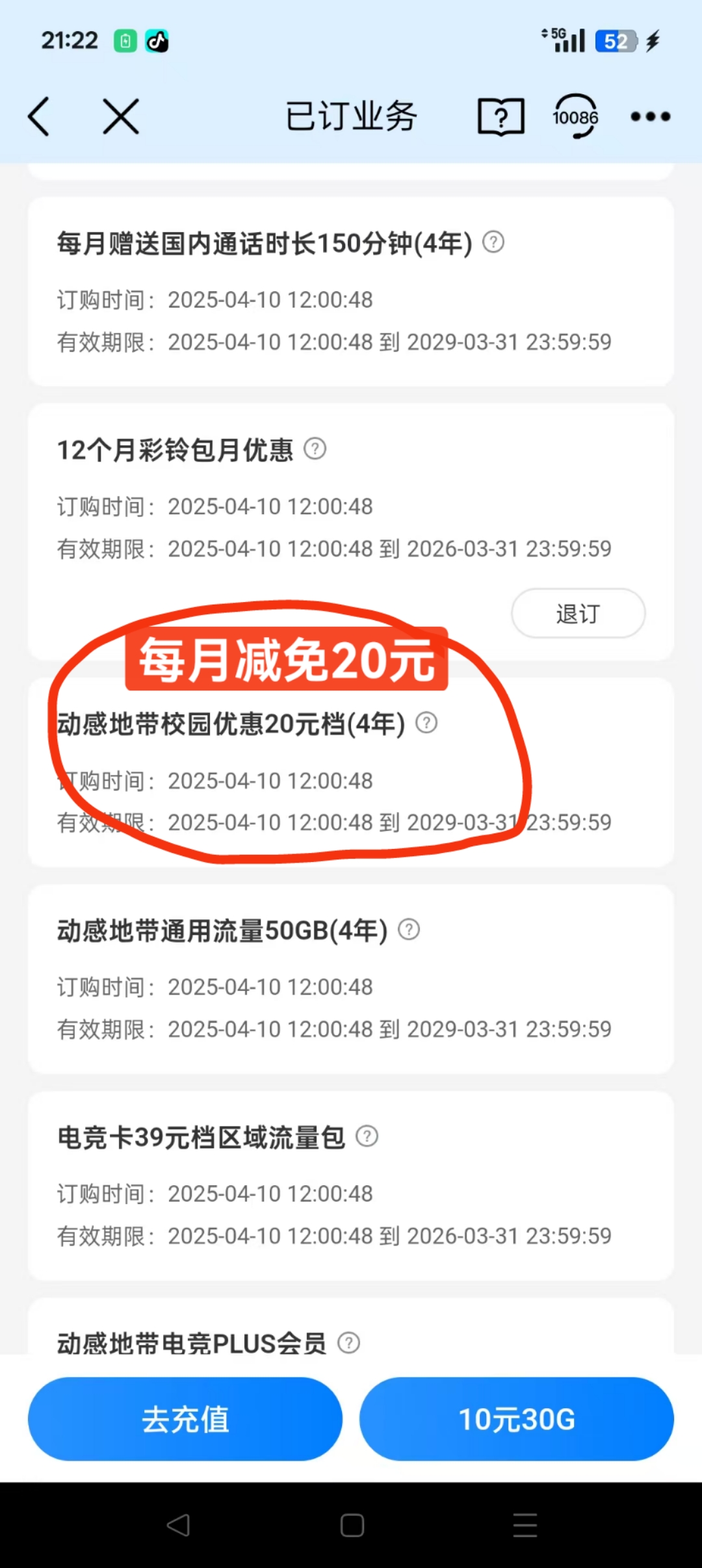Screen dimensions: 702x1568
Task: Unsubscribe from 12个月彩铃包月优惠 with 退订
Action: coord(578,614)
